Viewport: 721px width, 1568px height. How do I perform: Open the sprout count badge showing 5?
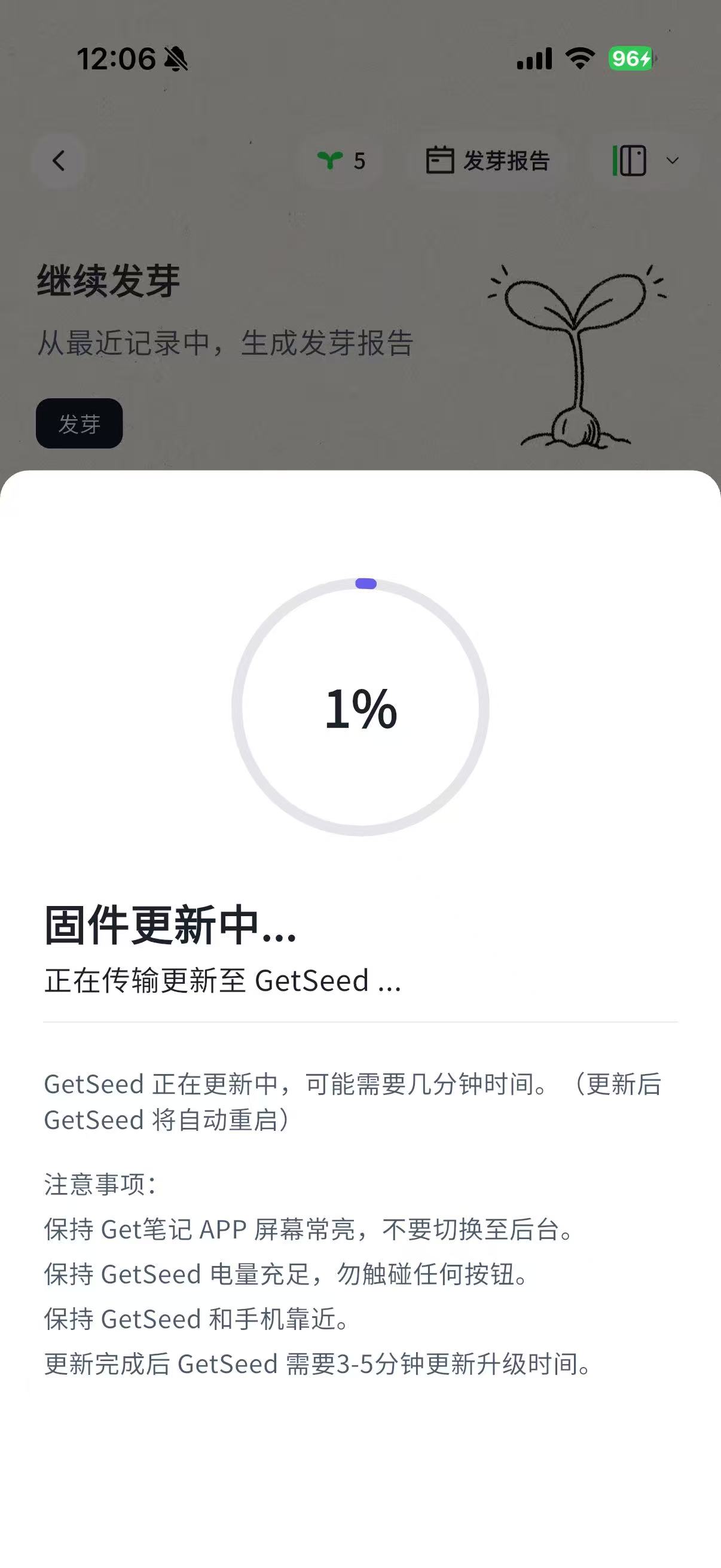point(341,161)
